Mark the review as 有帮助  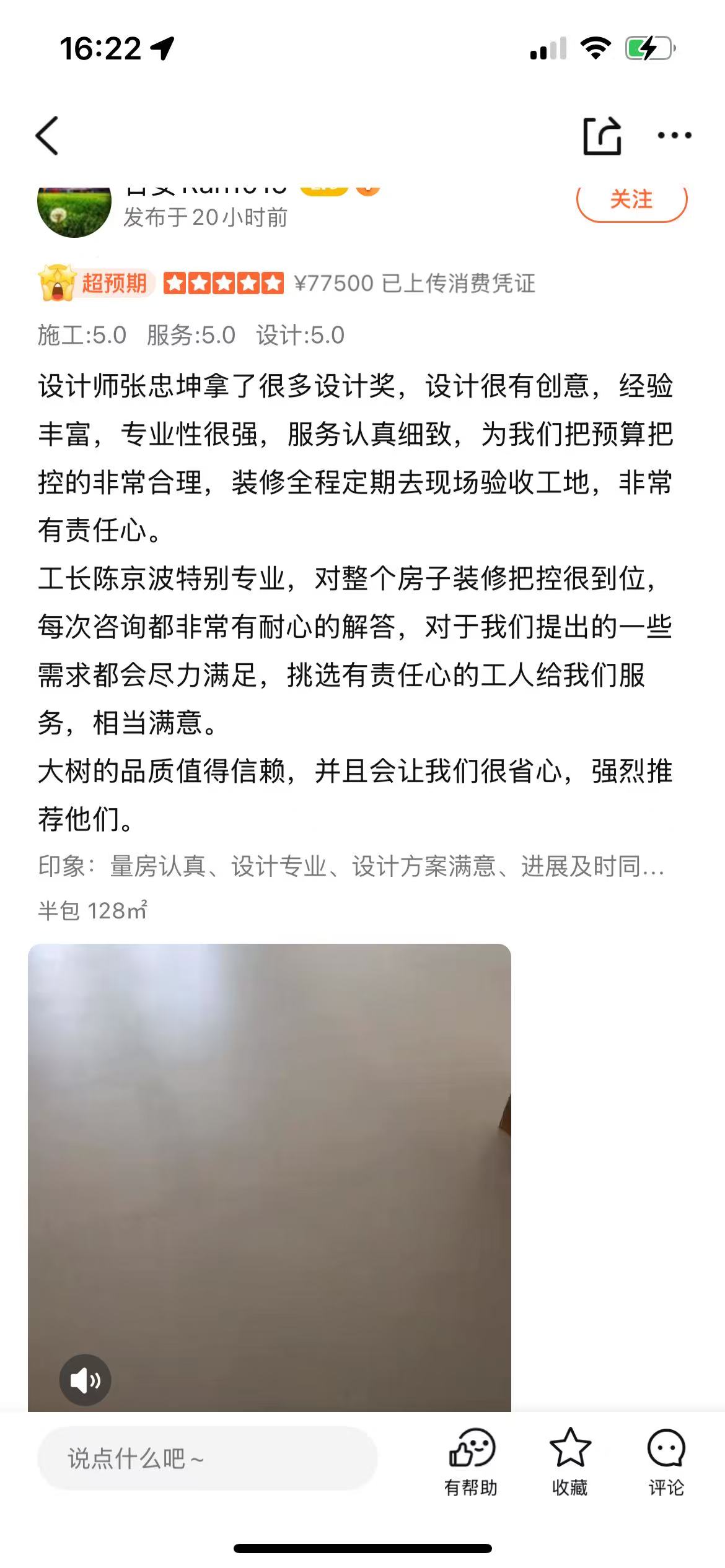point(471,1461)
